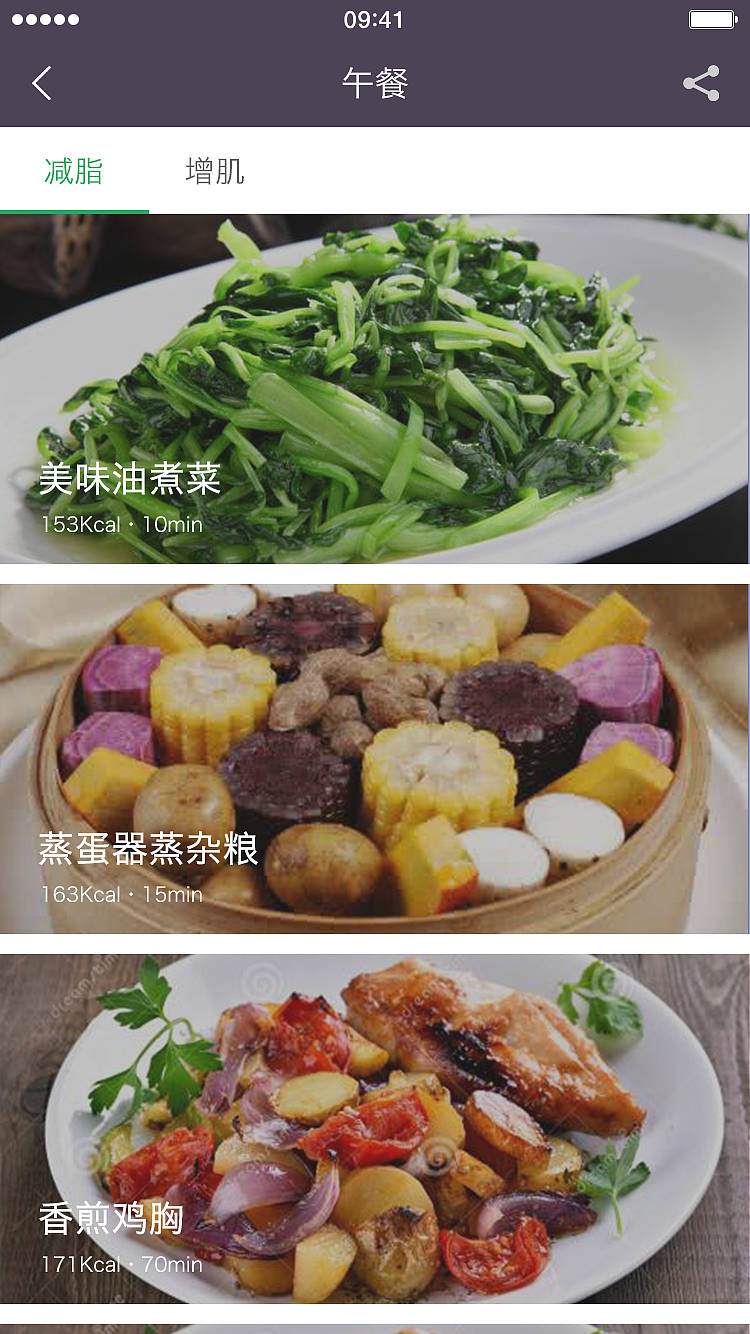Switch to the 增肌 tab
Screen dimensions: 750x1334
point(215,171)
